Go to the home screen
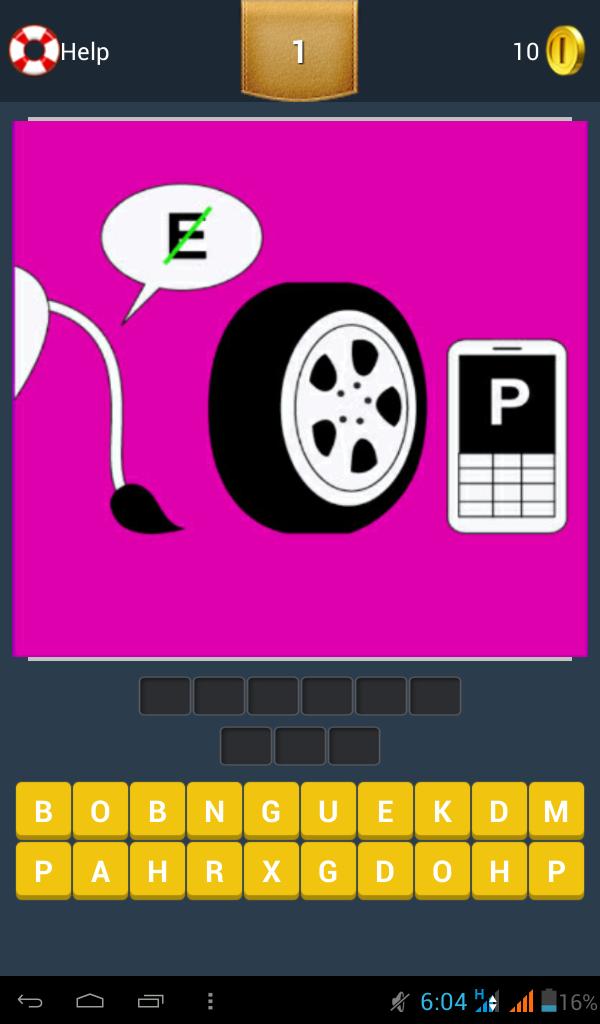 (x=90, y=1001)
